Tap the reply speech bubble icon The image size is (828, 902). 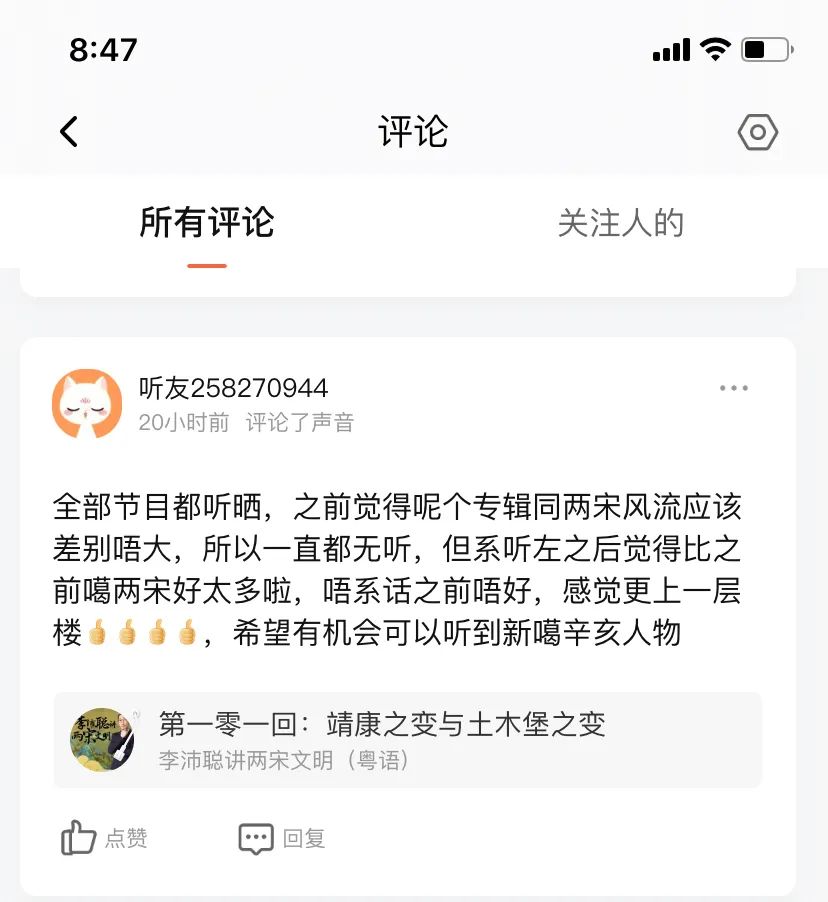tap(254, 838)
